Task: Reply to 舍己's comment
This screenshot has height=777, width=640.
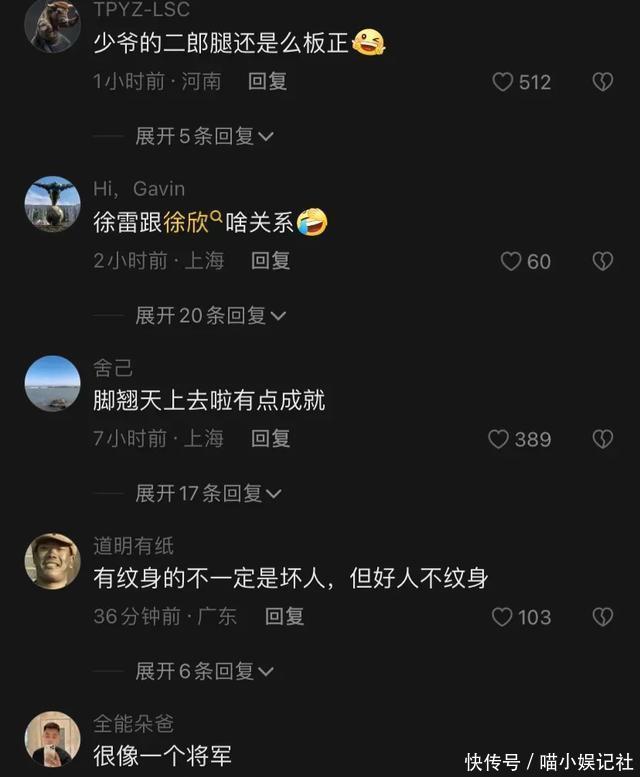Action: [270, 438]
